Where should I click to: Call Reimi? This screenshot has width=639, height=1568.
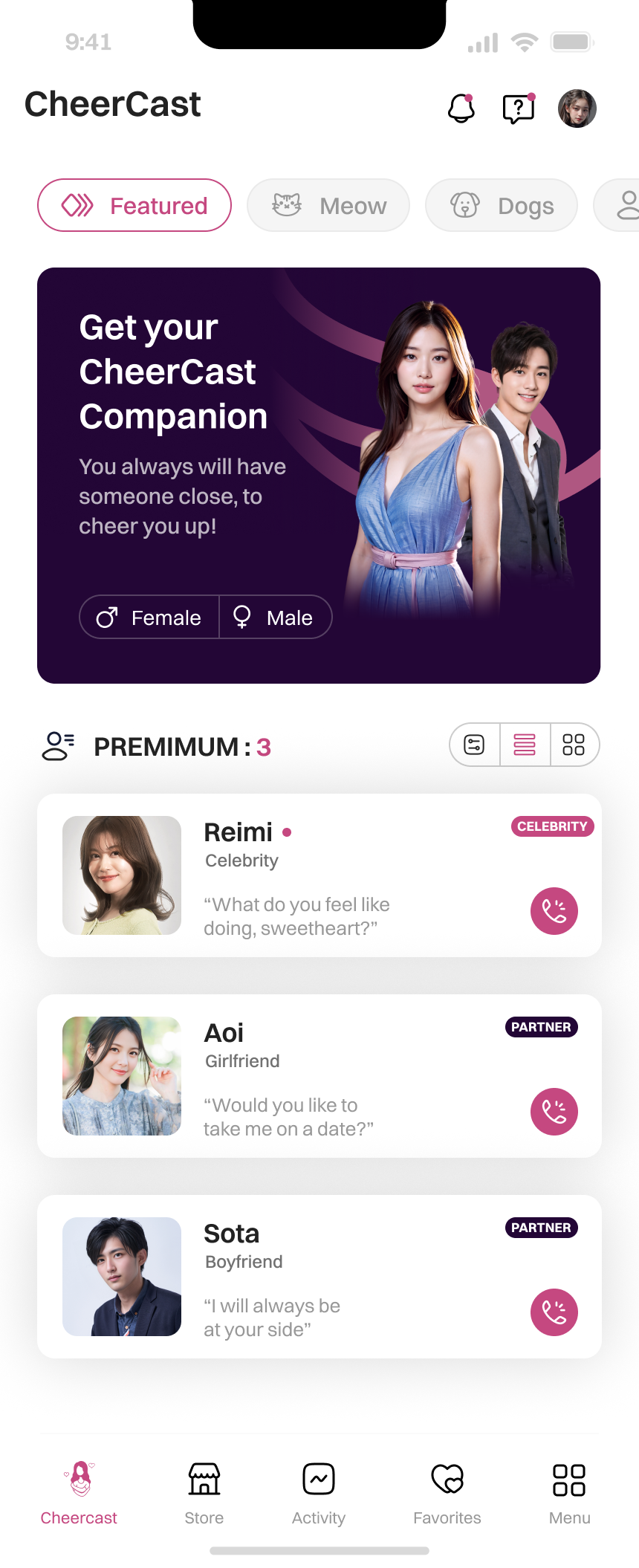click(x=554, y=911)
